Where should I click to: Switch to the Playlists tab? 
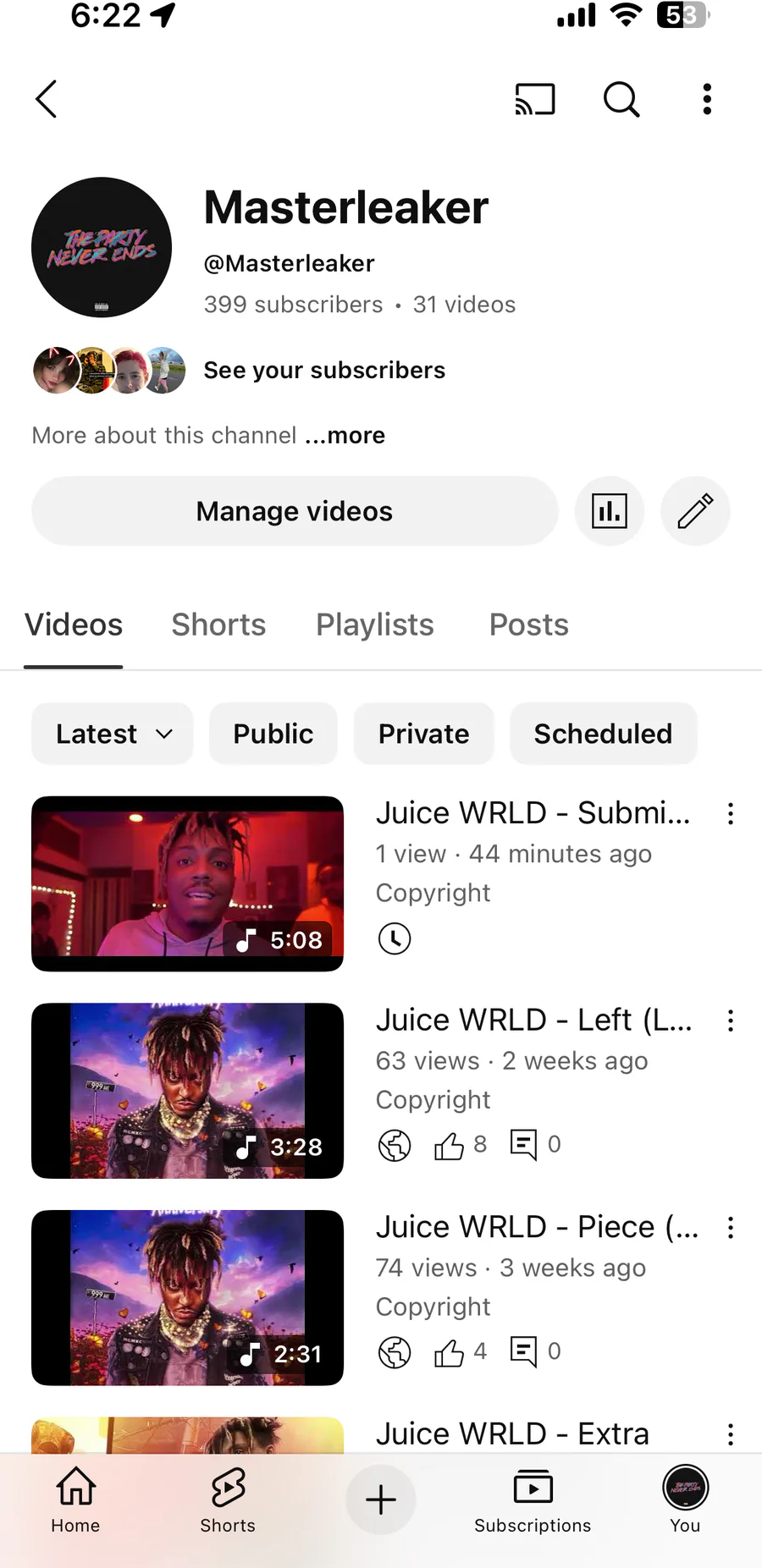coord(375,624)
